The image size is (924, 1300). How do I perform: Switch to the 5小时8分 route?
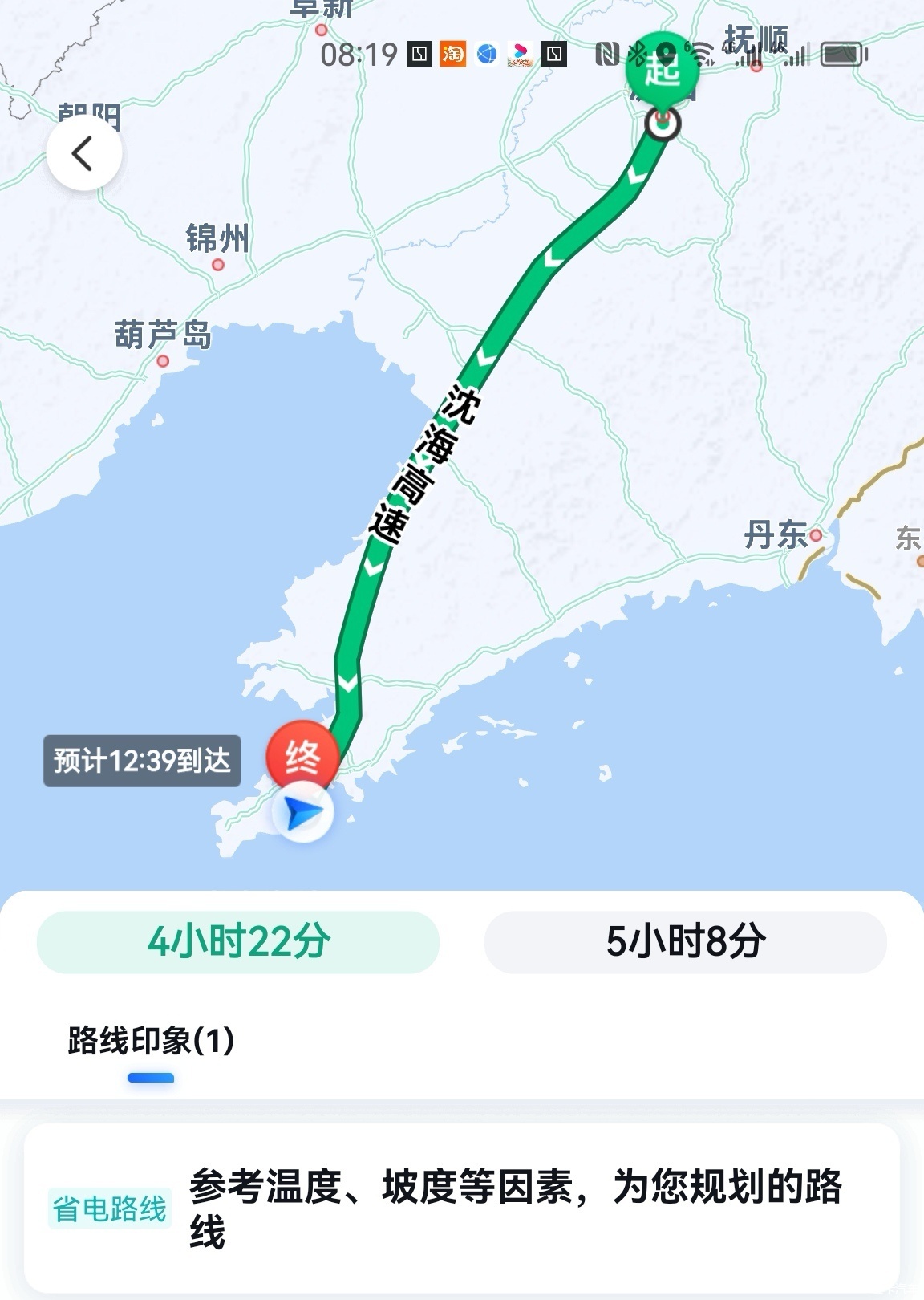click(685, 941)
